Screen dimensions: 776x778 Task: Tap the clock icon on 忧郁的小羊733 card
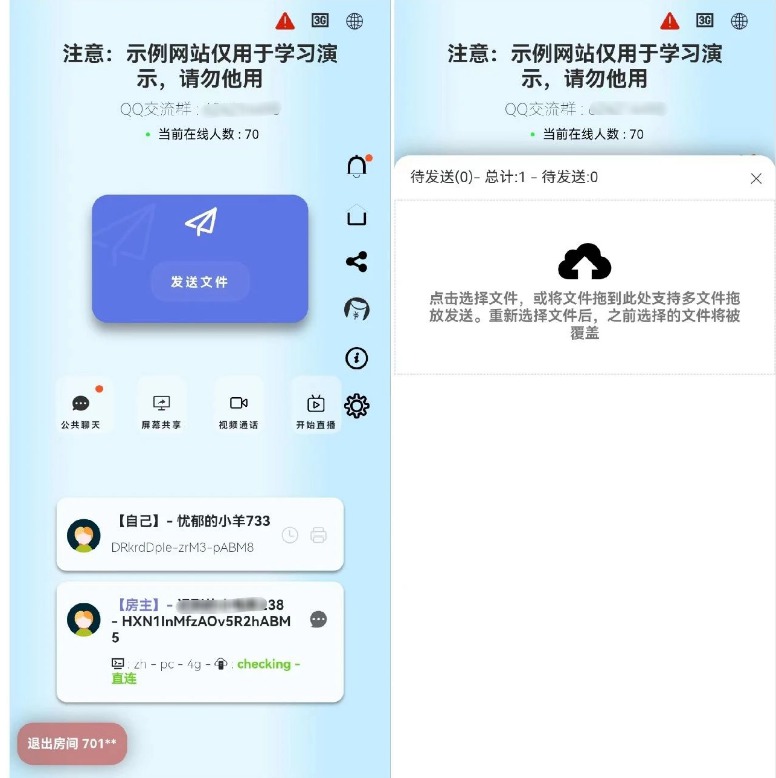[290, 535]
